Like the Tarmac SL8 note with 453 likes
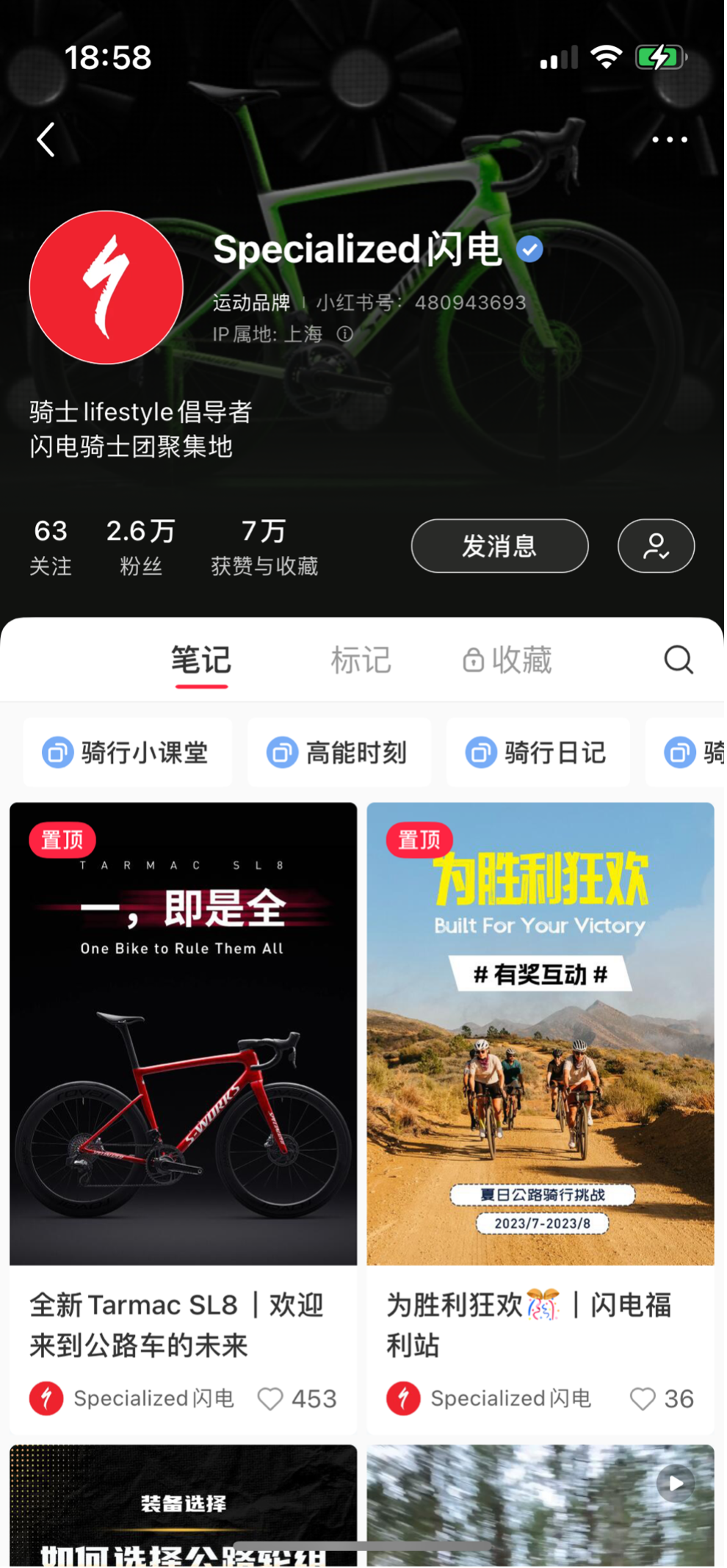 [x=270, y=1398]
